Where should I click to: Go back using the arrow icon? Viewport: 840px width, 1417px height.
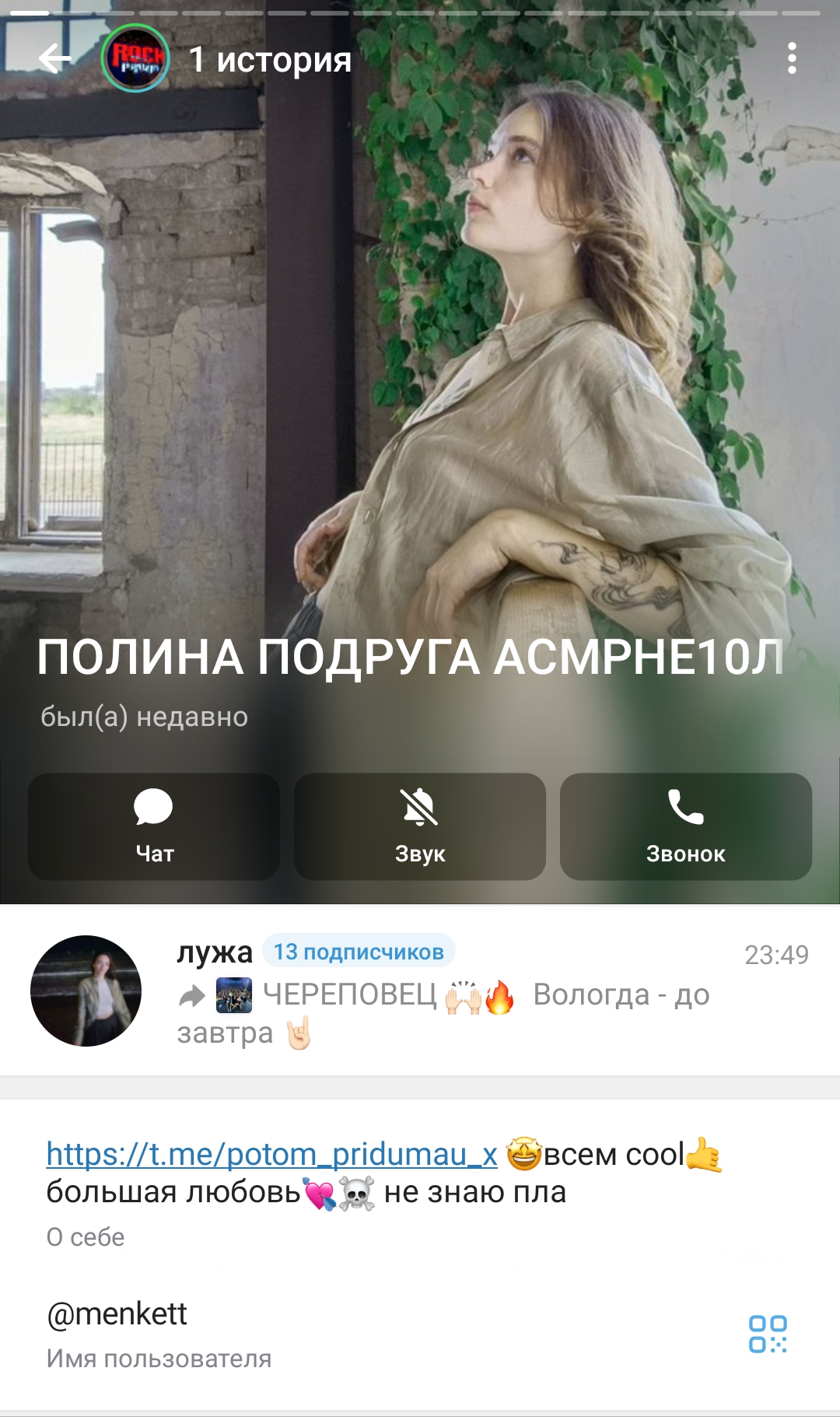pyautogui.click(x=54, y=58)
